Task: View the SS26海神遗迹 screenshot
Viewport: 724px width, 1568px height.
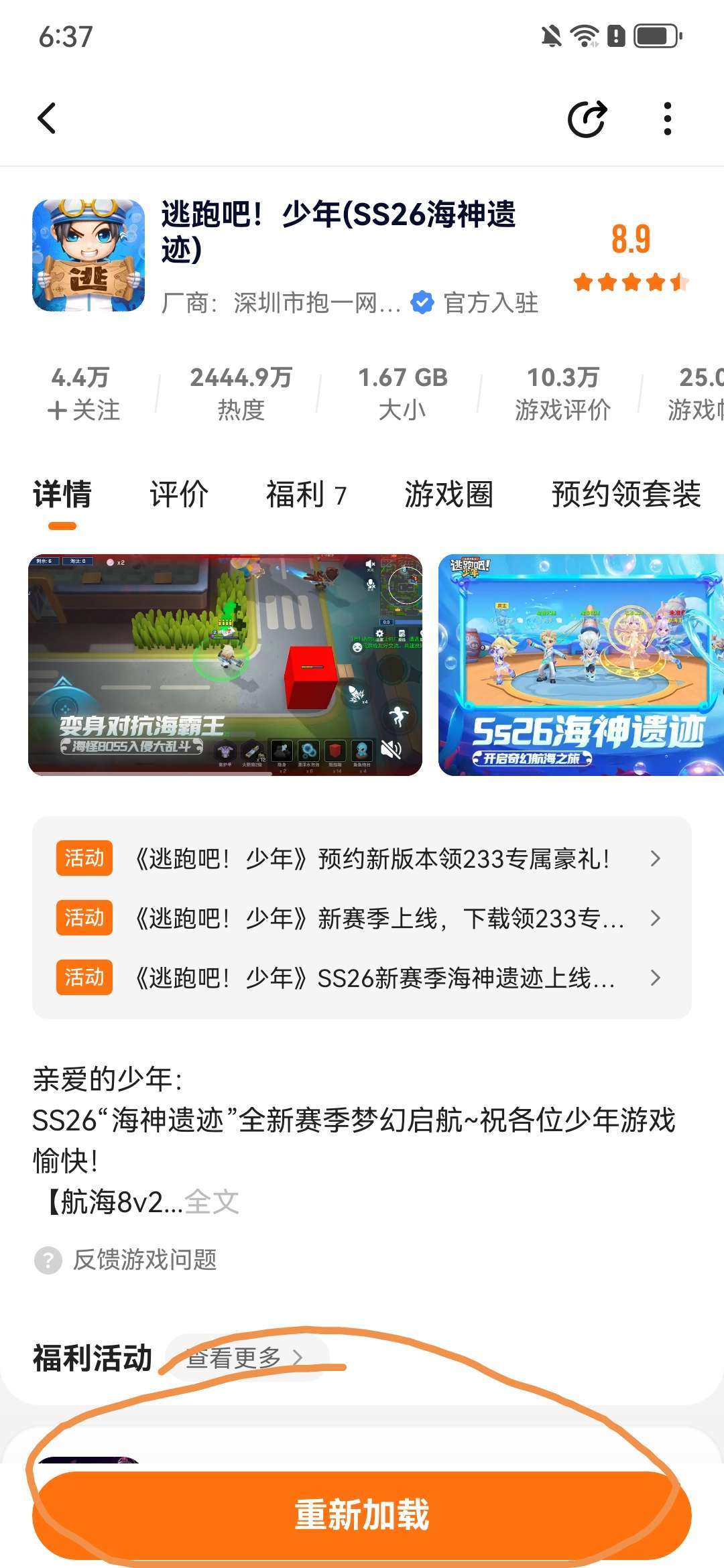Action: (x=581, y=665)
